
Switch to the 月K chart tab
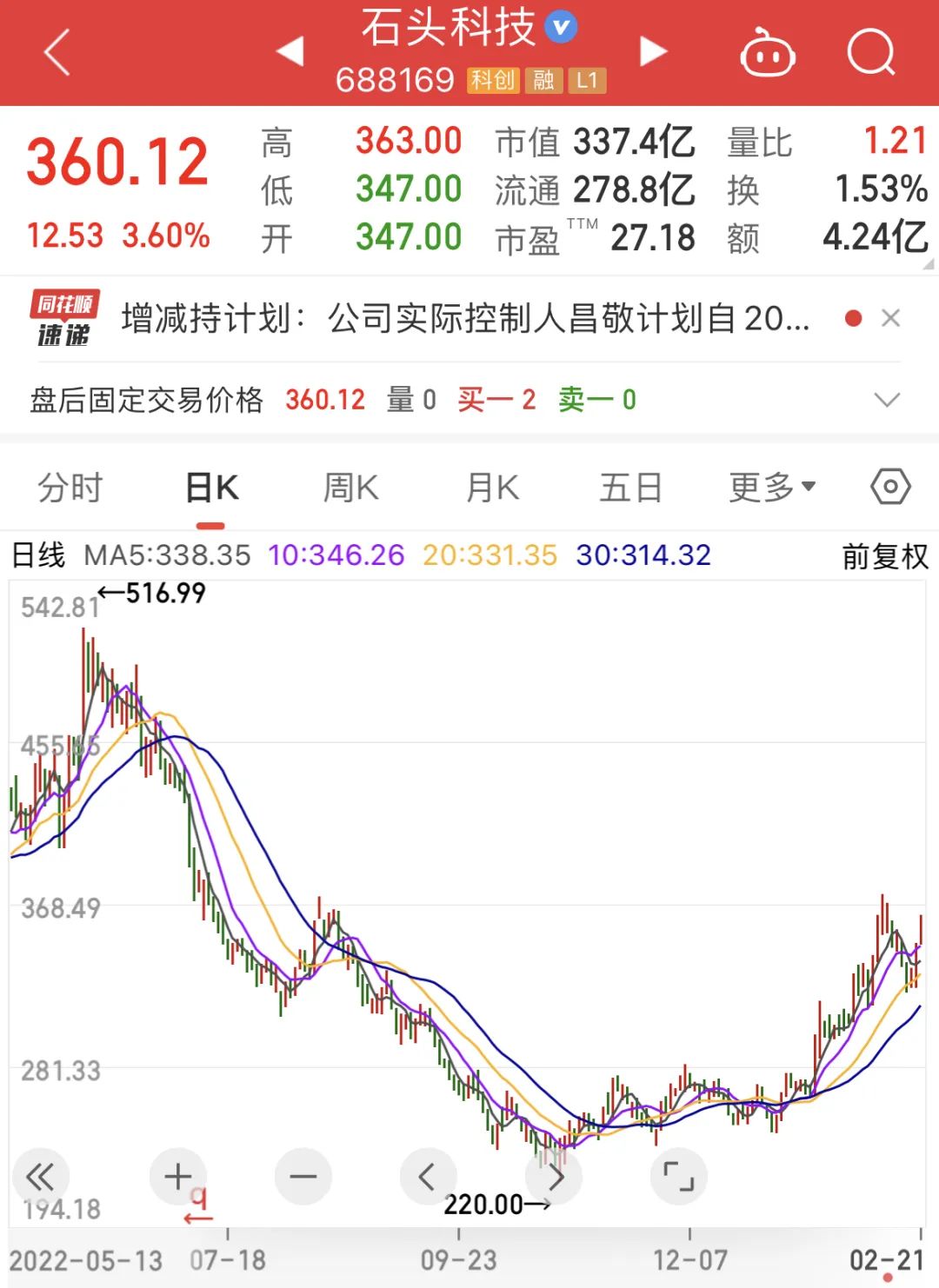click(492, 488)
